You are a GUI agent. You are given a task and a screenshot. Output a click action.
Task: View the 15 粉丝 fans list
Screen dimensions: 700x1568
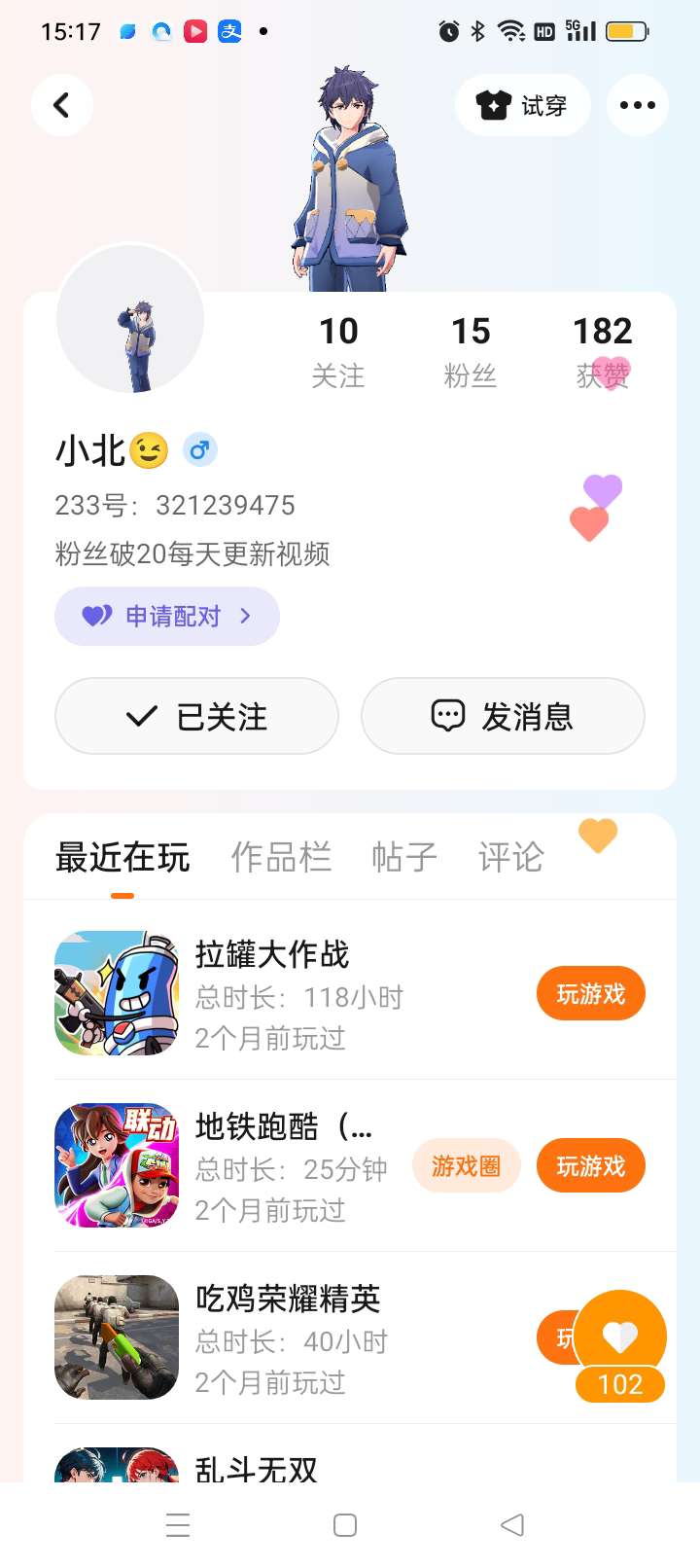click(x=471, y=350)
